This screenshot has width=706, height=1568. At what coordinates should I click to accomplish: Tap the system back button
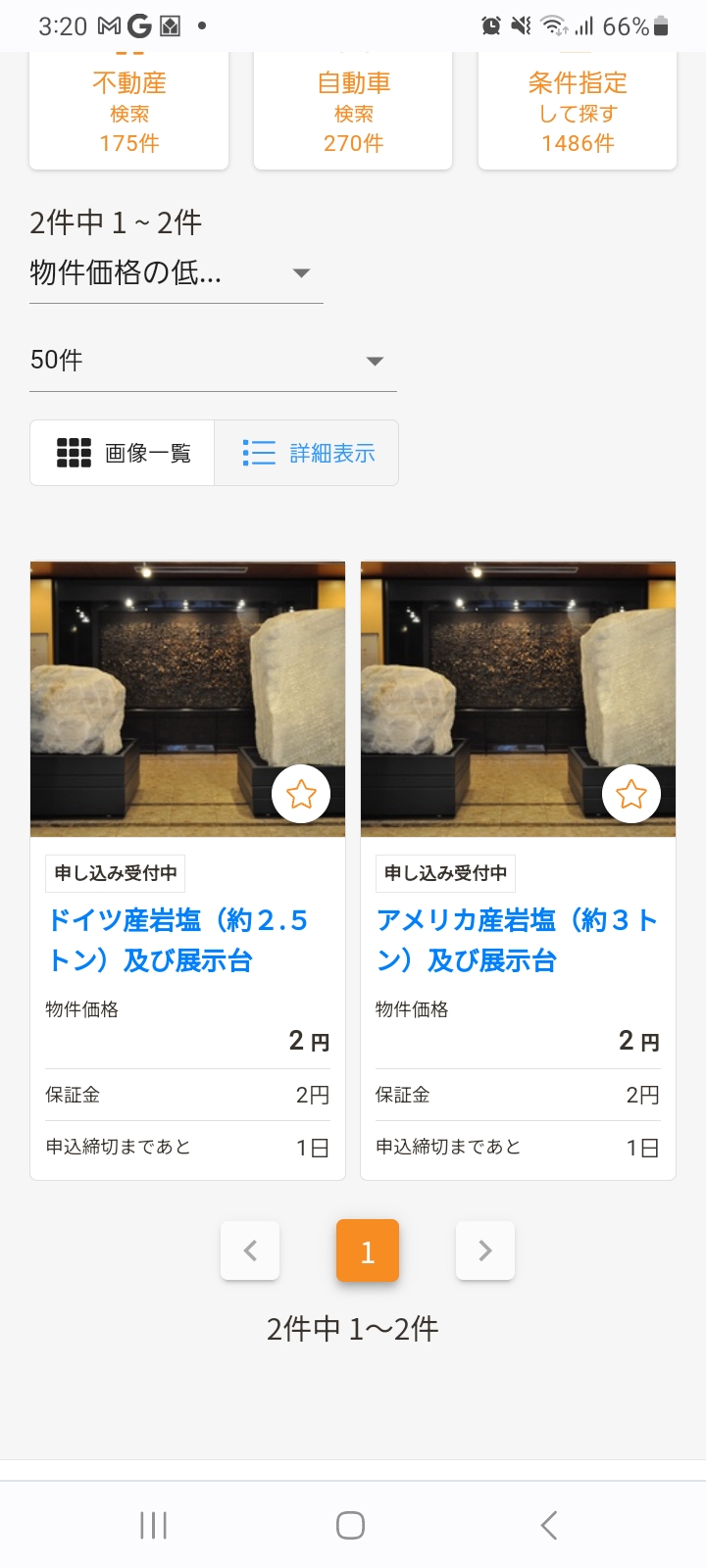549,1525
